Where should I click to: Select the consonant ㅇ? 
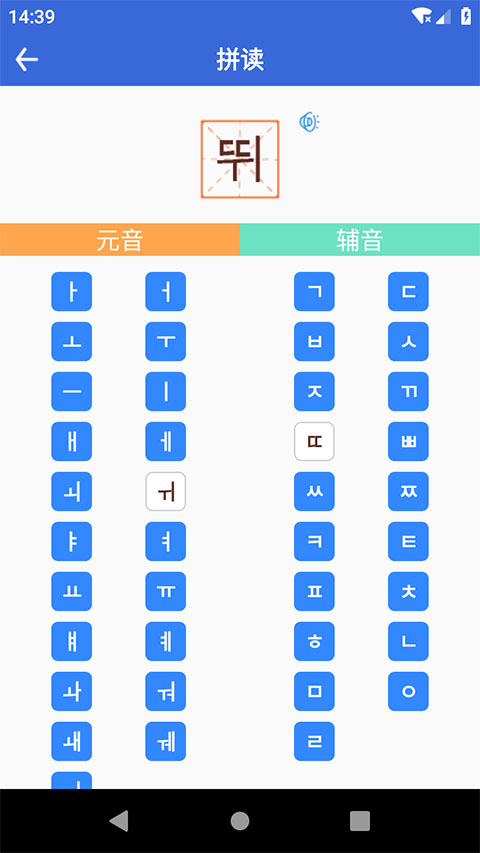tap(408, 691)
